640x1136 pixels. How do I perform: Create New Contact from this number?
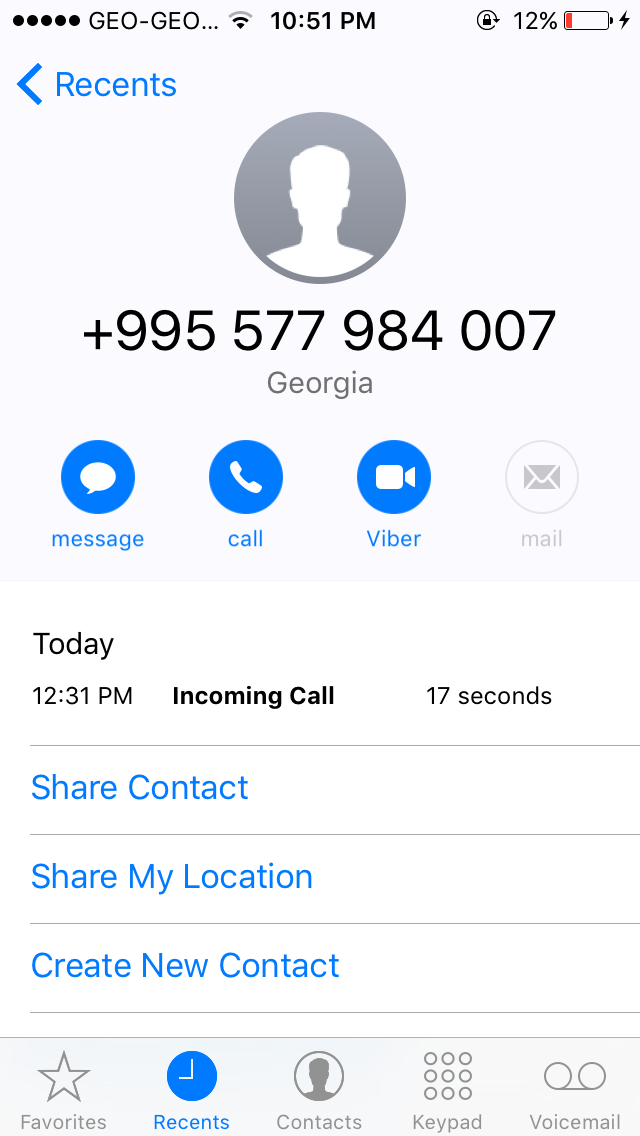tap(186, 966)
